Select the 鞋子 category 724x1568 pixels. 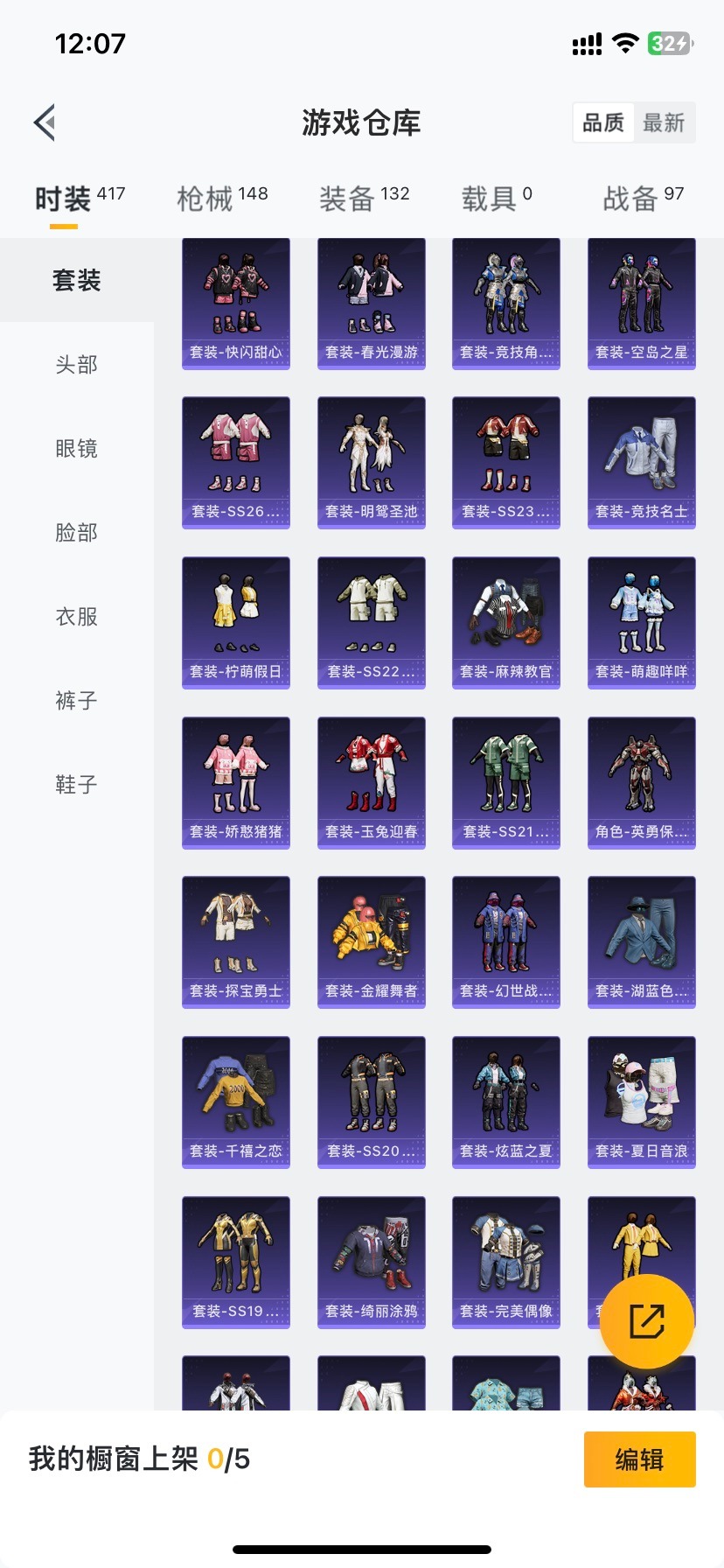(x=77, y=784)
